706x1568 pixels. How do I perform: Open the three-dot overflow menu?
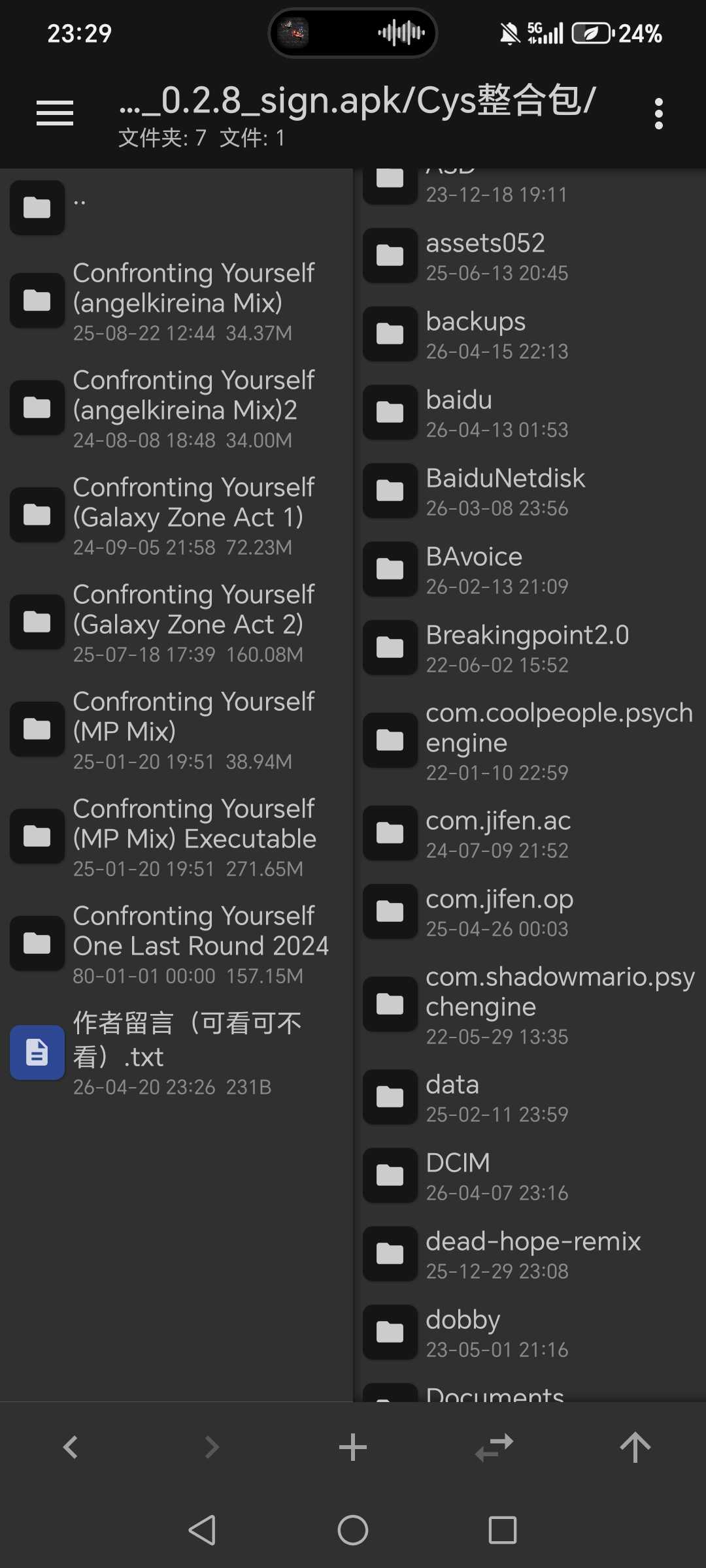click(x=658, y=114)
